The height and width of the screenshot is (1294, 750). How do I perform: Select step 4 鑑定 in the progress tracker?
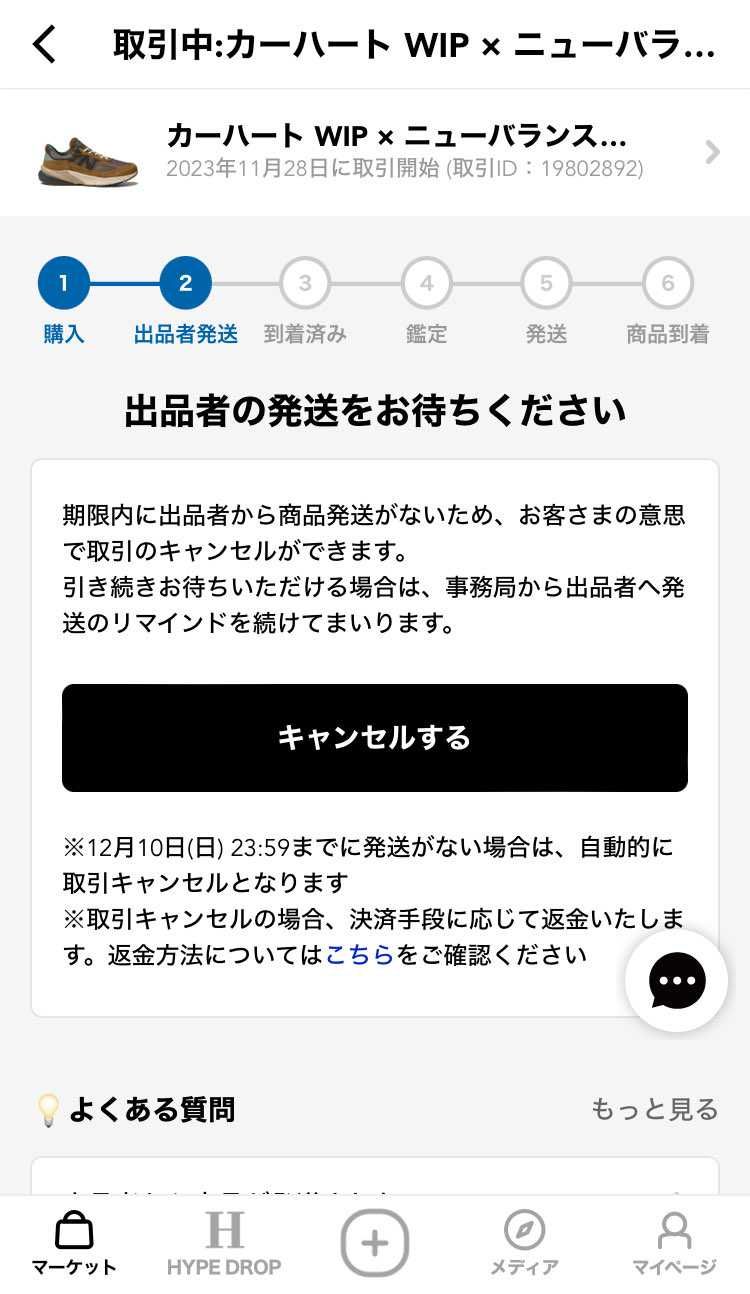(x=426, y=283)
